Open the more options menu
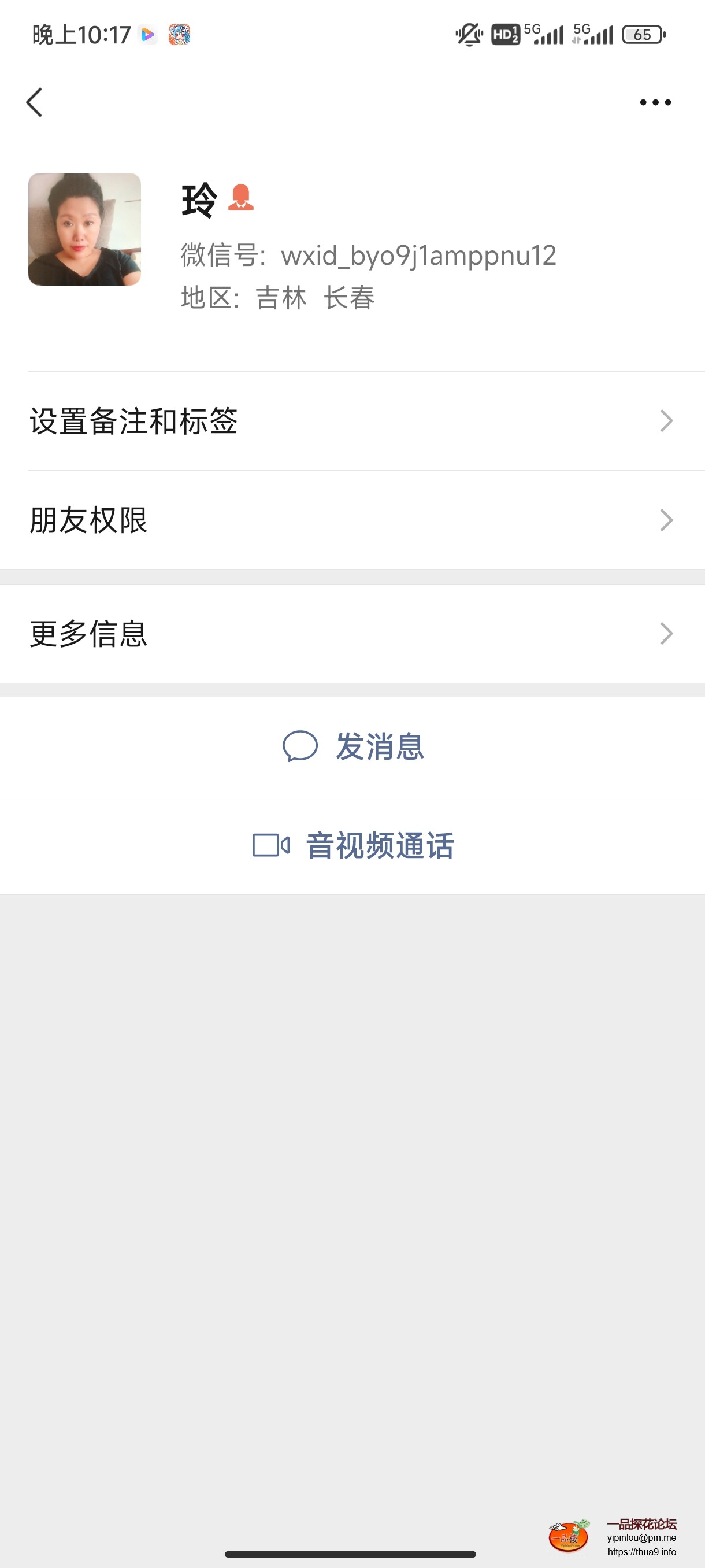The image size is (705, 1568). click(x=655, y=102)
